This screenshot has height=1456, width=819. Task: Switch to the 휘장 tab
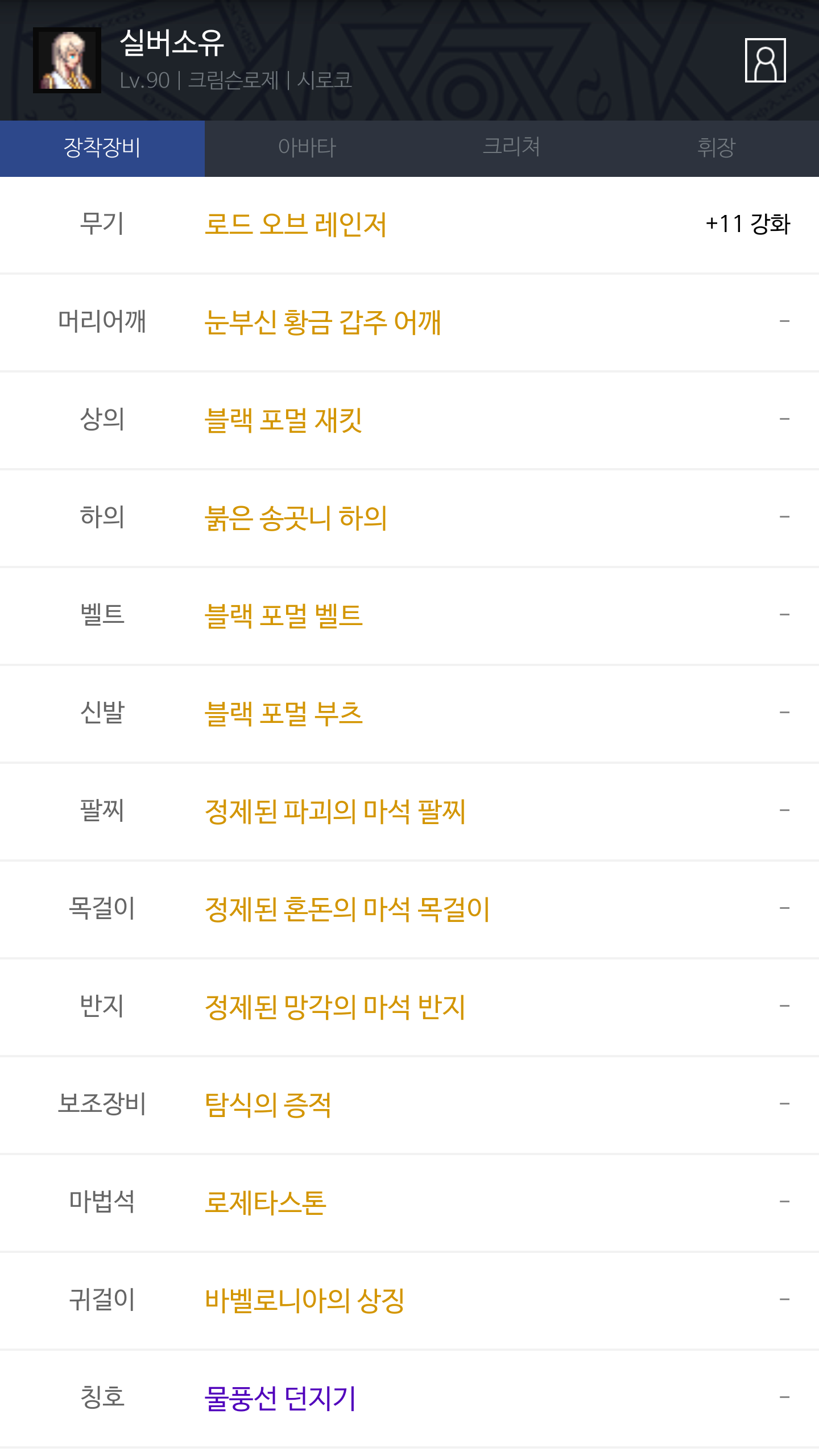click(x=717, y=148)
